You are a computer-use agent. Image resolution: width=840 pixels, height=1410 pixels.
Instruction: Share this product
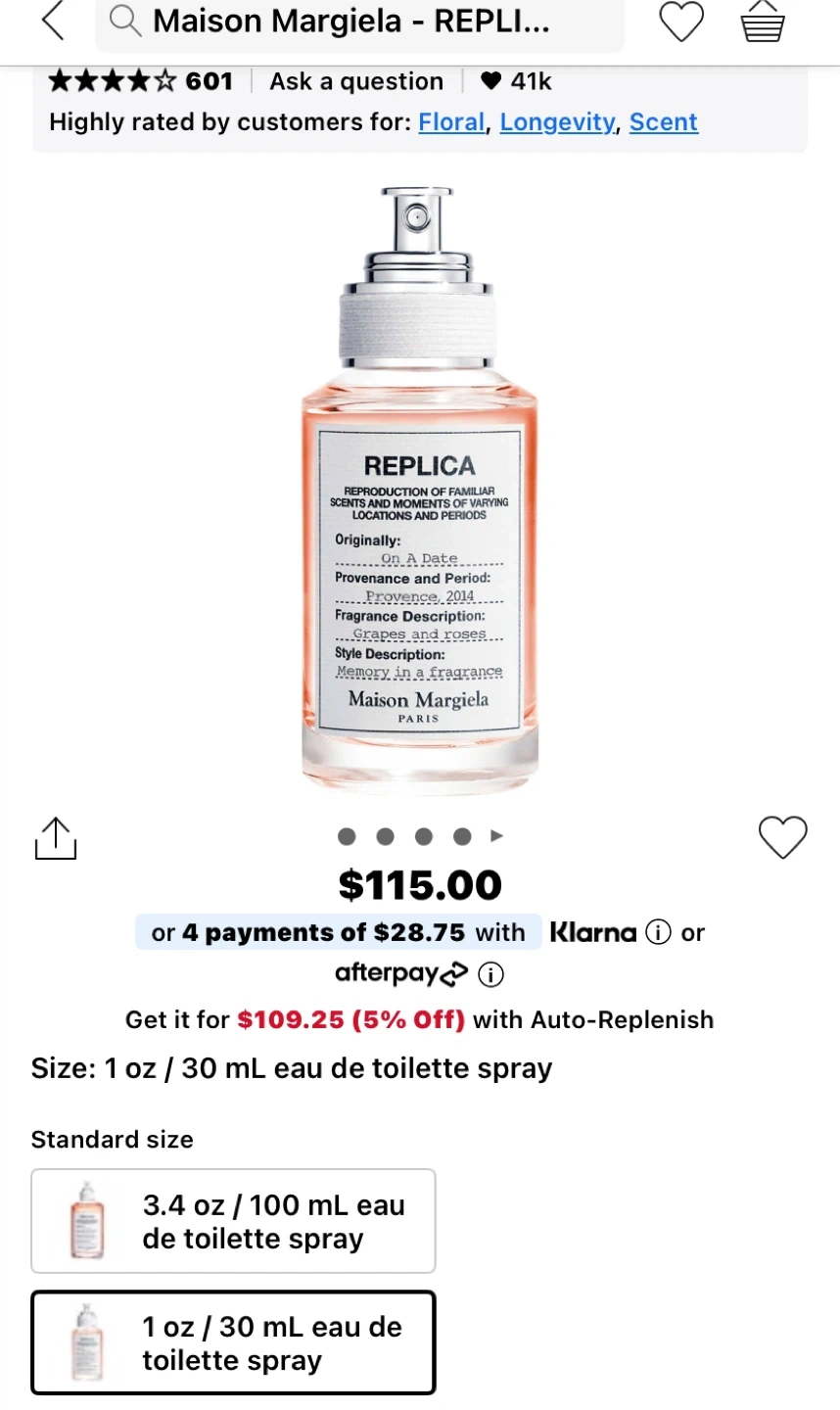click(56, 838)
